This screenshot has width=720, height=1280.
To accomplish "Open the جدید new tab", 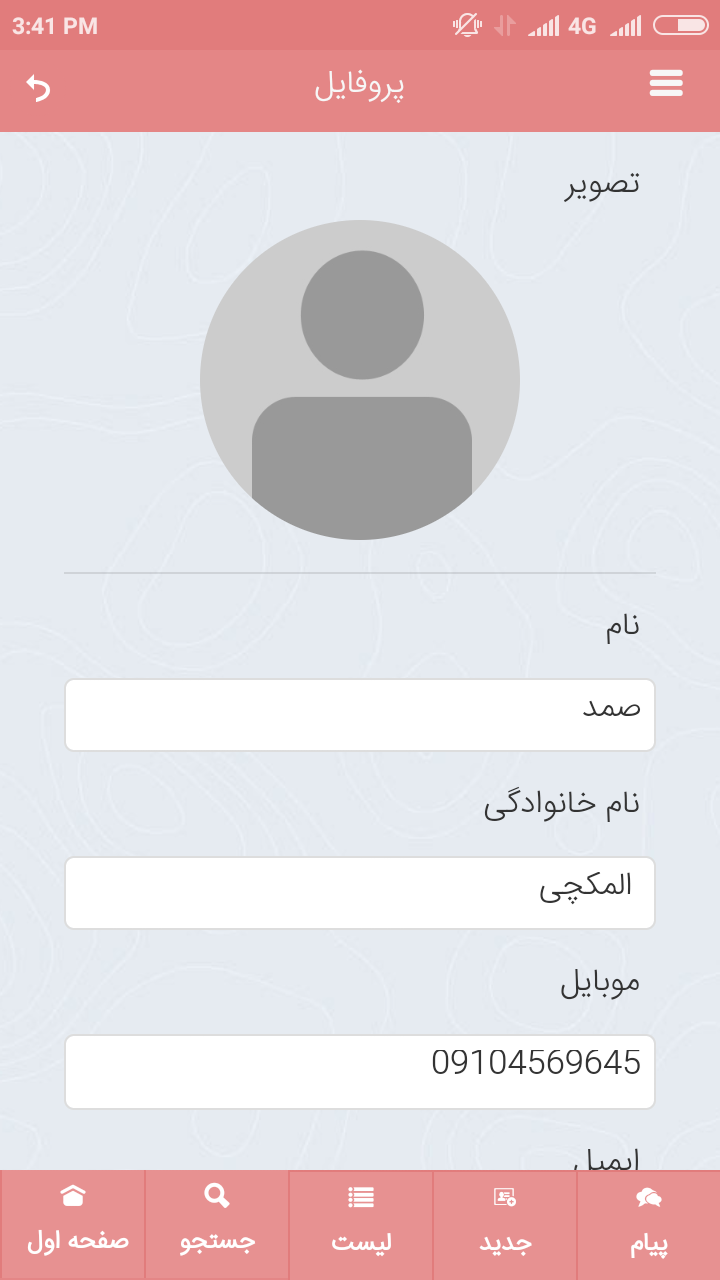I will pos(505,1224).
